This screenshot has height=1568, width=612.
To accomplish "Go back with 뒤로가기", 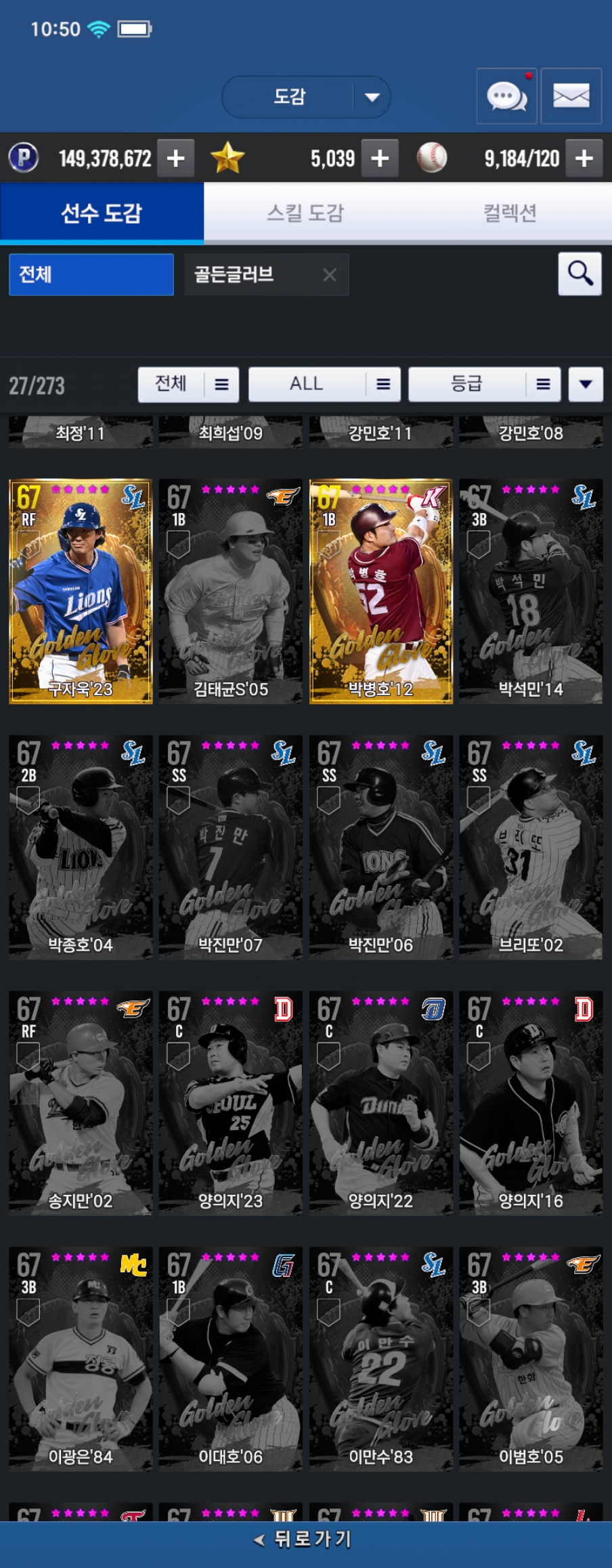I will (305, 1540).
